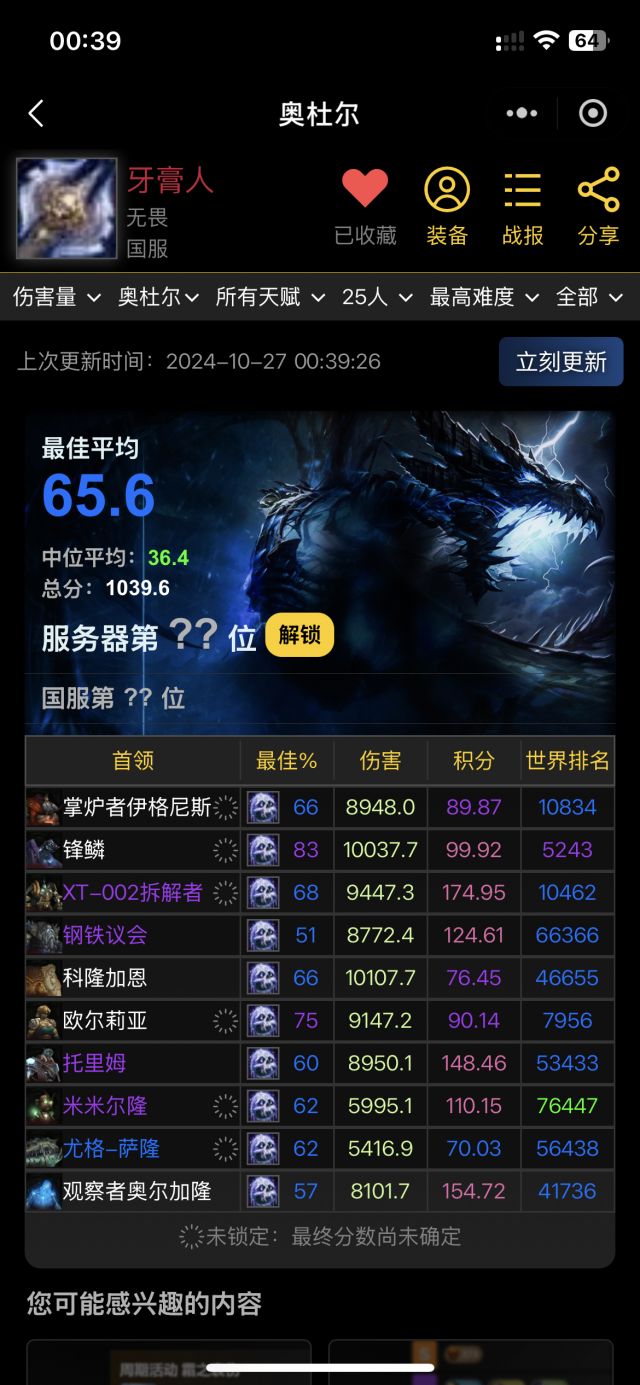Tap 立刻更新 to refresh data
This screenshot has height=1385, width=640.
tap(561, 362)
